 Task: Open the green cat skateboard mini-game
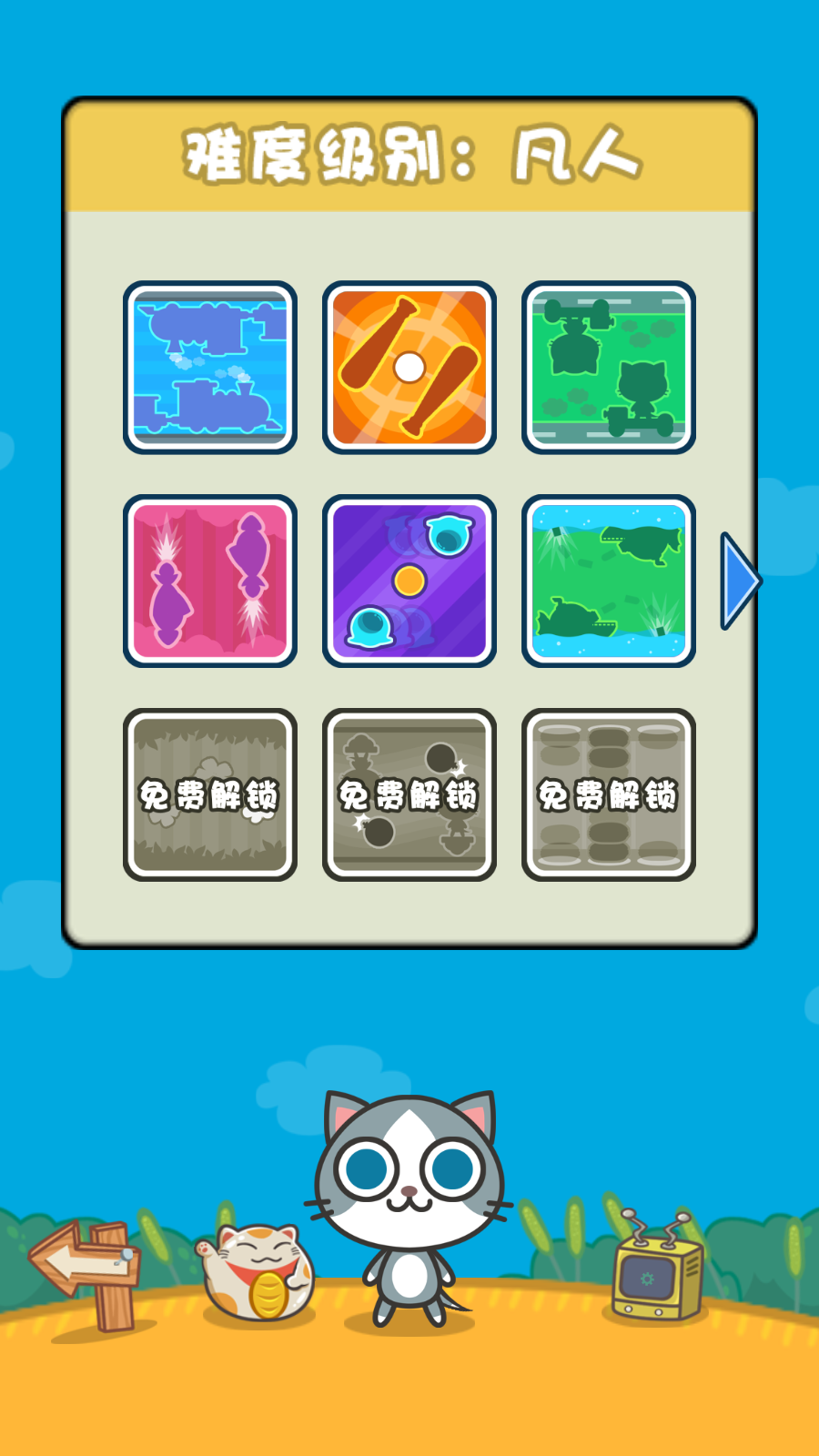click(x=608, y=367)
